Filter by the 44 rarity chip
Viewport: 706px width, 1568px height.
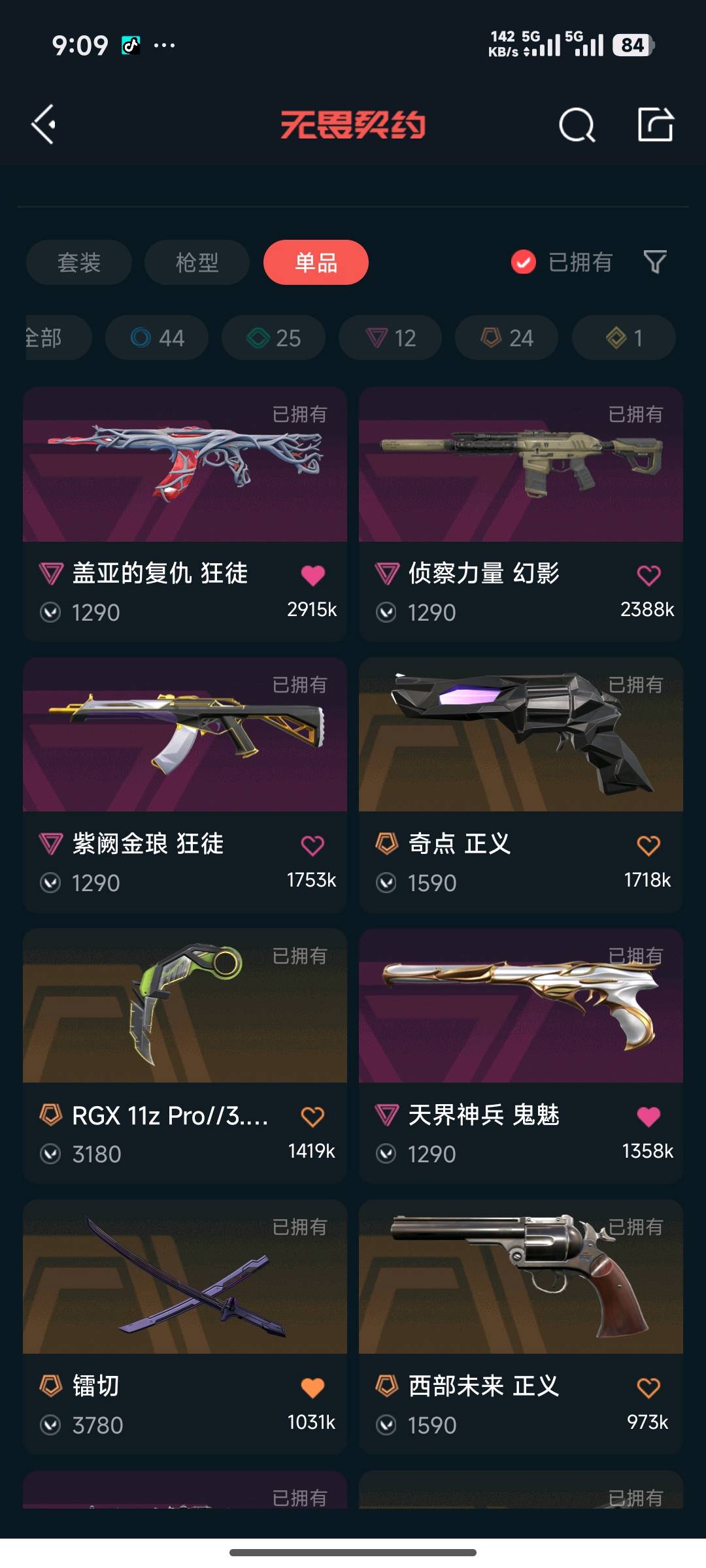coord(157,338)
